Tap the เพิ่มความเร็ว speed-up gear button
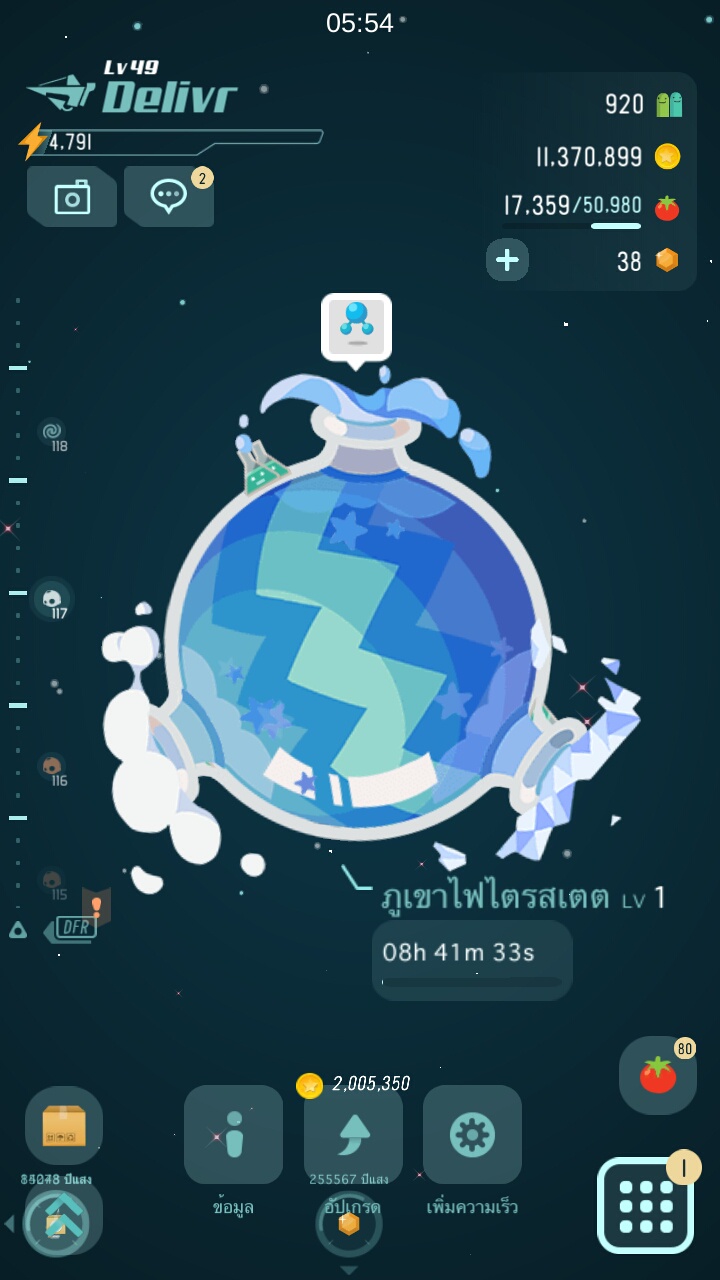Image resolution: width=720 pixels, height=1280 pixels. click(472, 1135)
